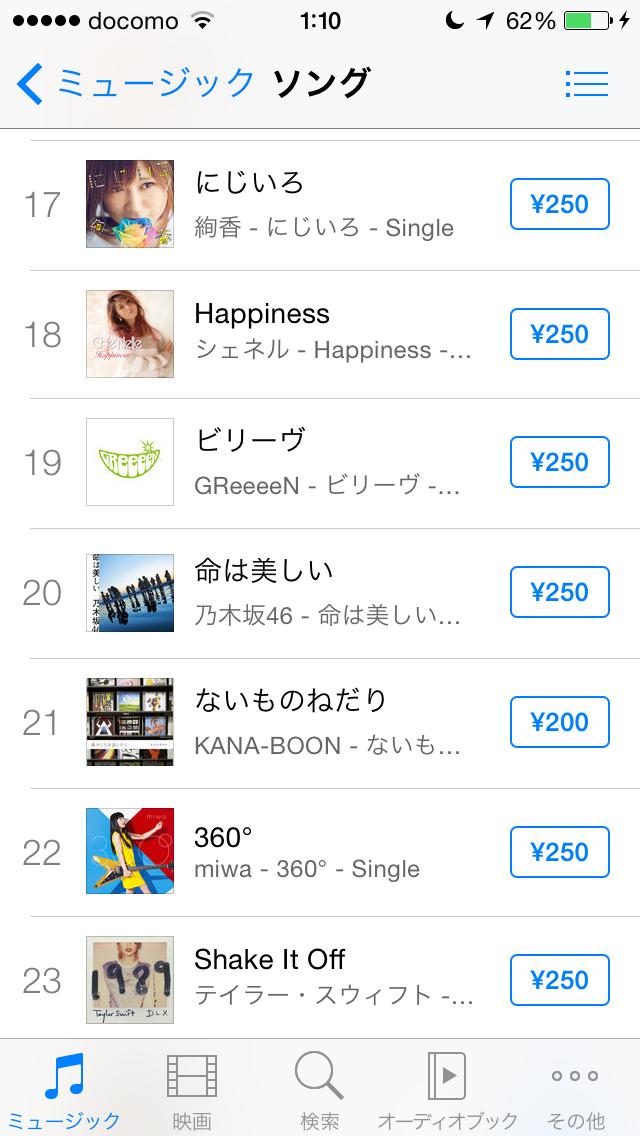Screen dimensions: 640x1136
Task: Buy ないものねだり for ¥200
Action: coord(559,722)
